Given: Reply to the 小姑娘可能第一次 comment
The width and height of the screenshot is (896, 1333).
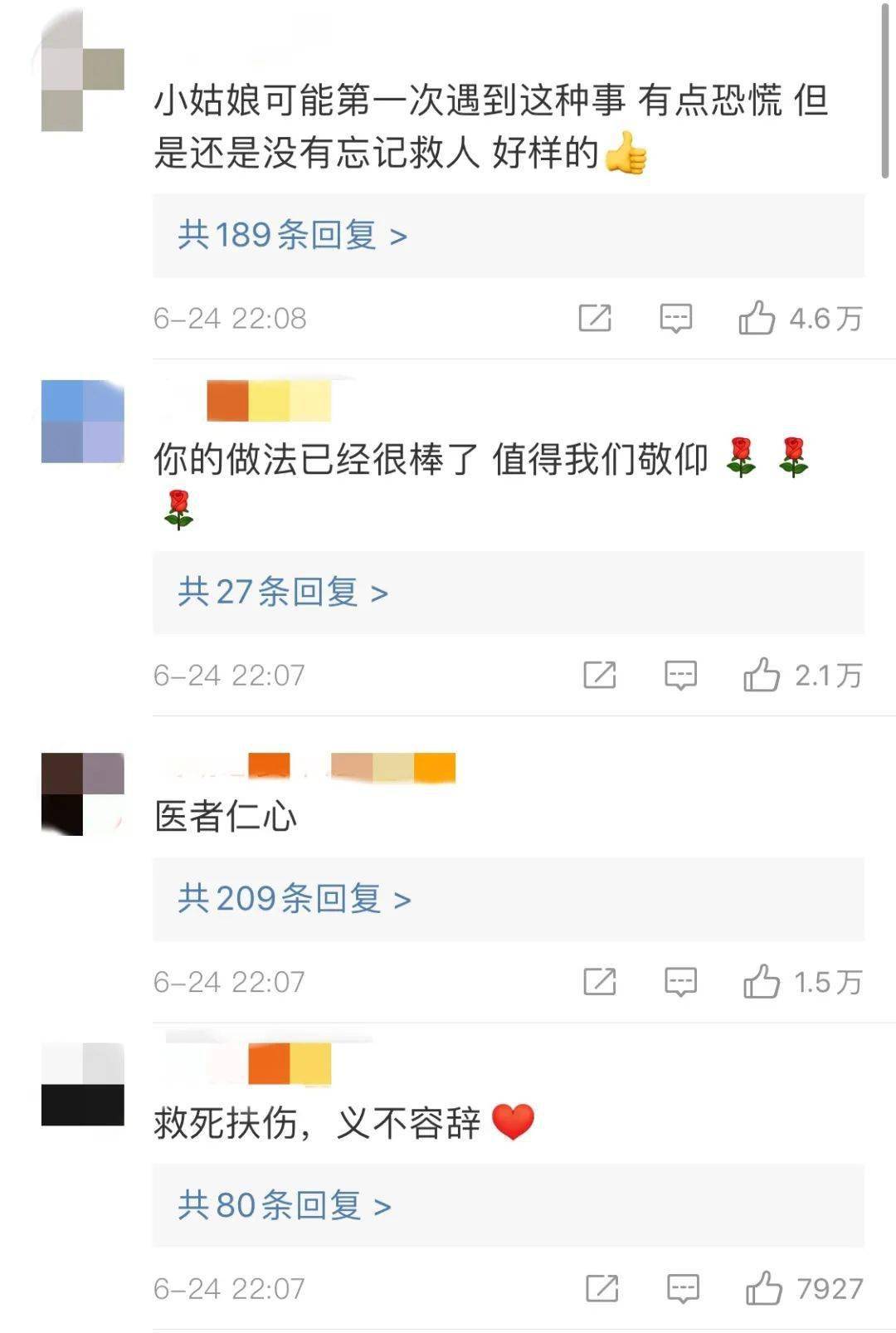Looking at the screenshot, I should point(676,318).
